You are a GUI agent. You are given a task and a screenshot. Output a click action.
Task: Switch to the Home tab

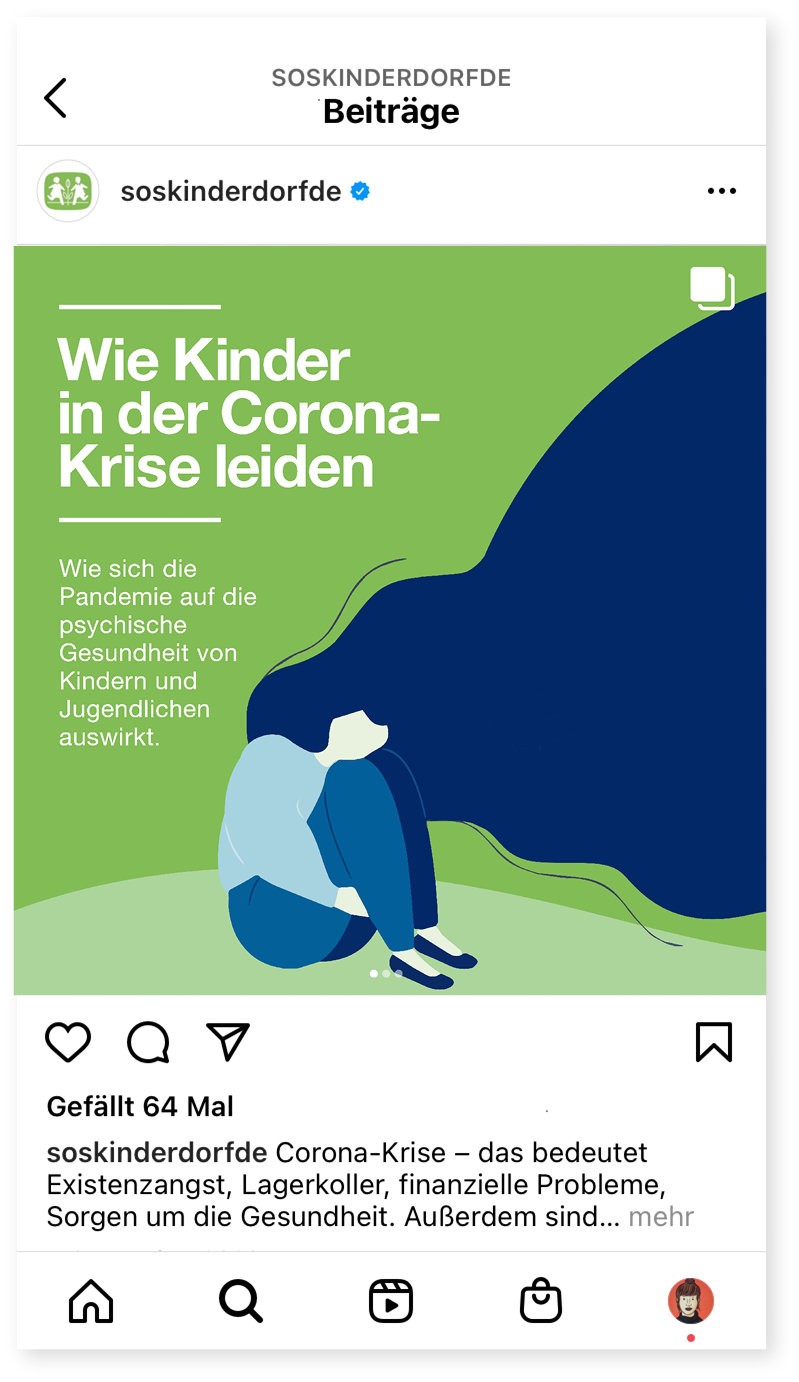point(91,1301)
